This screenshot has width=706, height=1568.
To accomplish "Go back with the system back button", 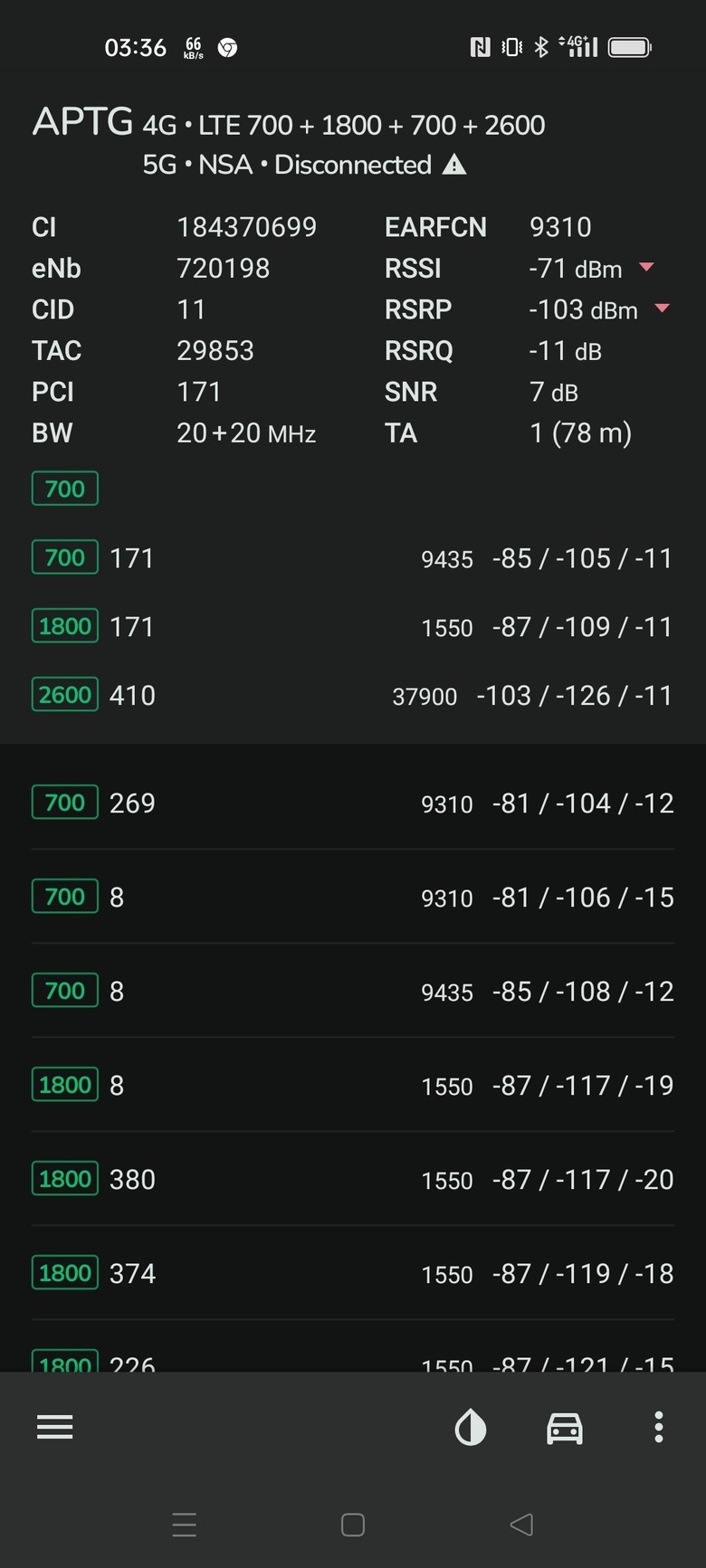I will (521, 1525).
